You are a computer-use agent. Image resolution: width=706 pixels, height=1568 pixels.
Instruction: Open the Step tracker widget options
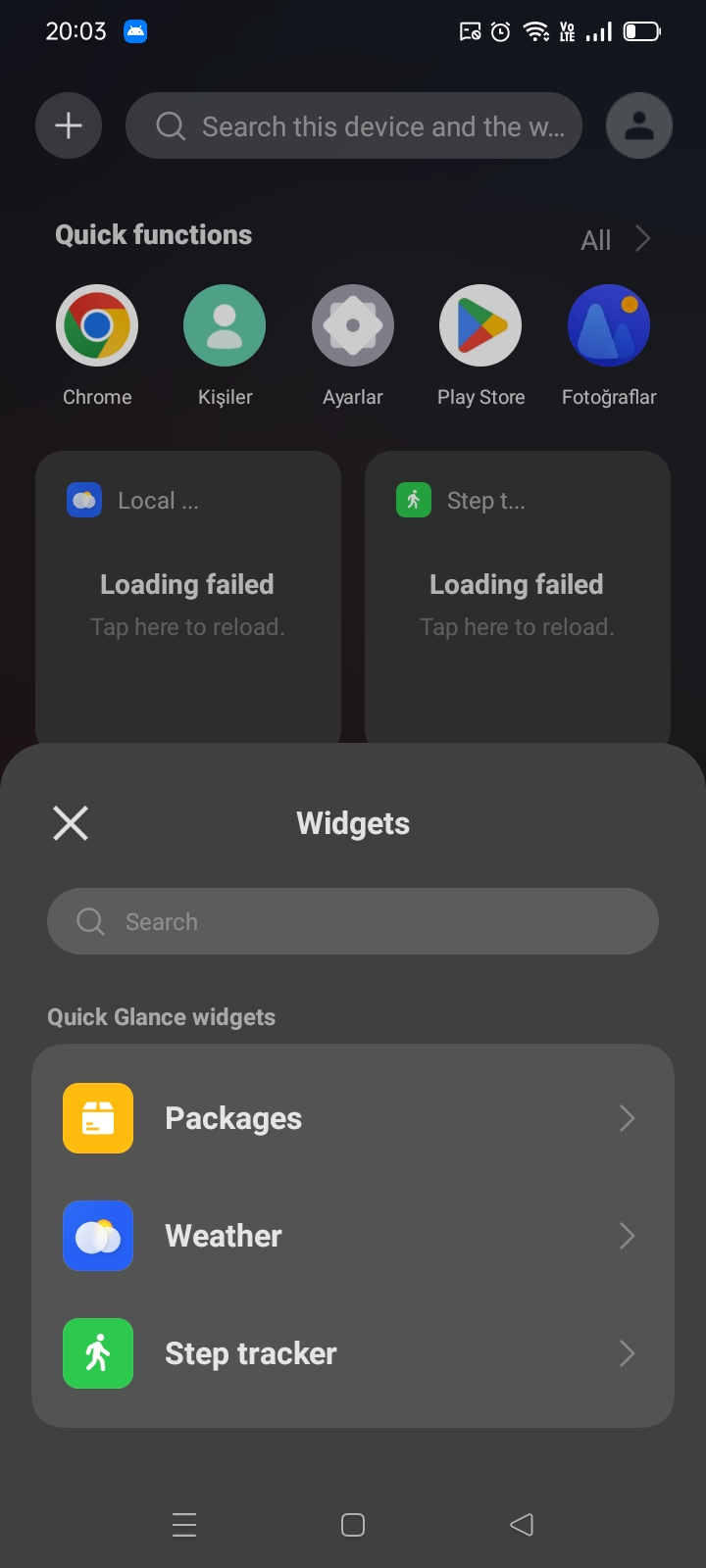tap(353, 1353)
